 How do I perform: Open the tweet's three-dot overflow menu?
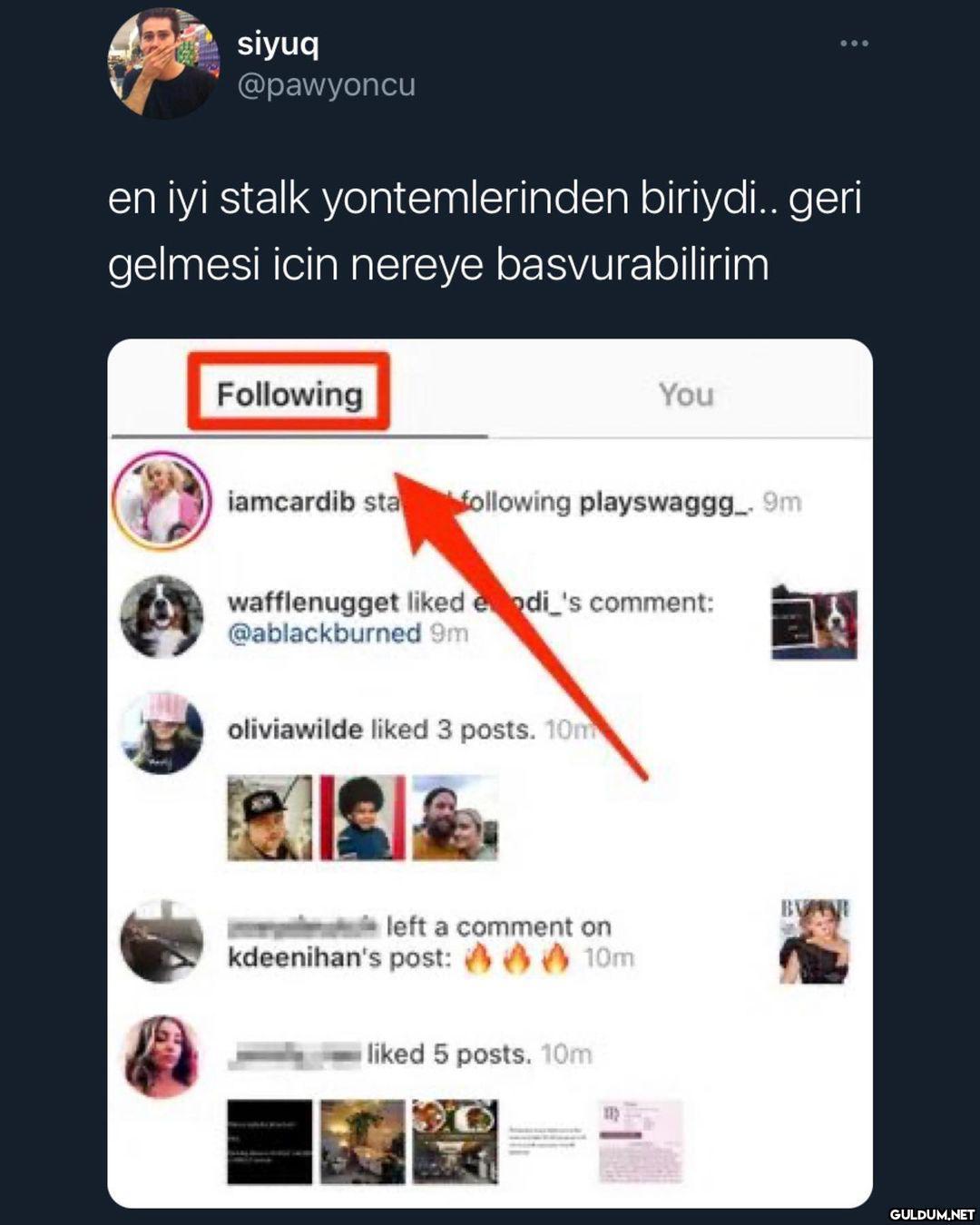(853, 43)
